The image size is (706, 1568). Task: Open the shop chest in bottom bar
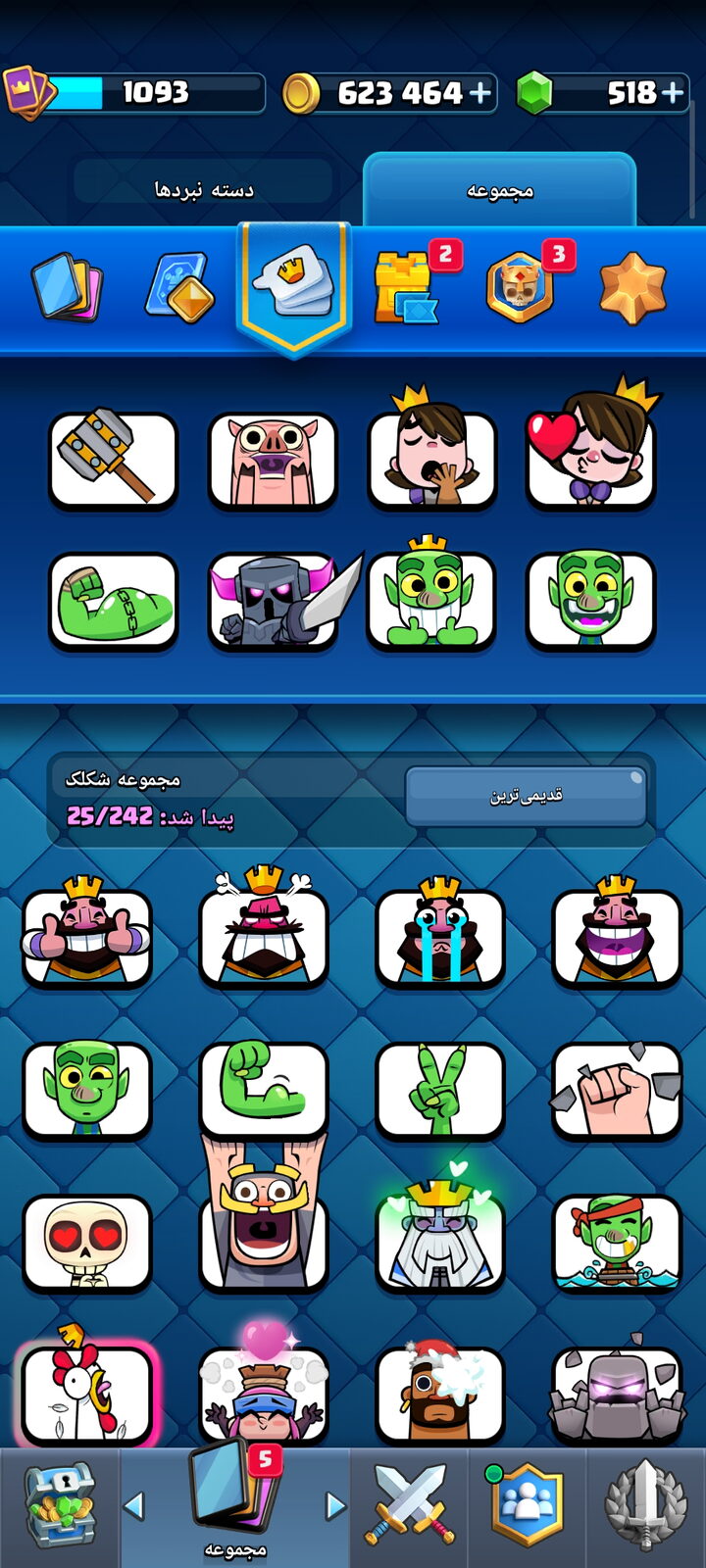pos(60,1505)
